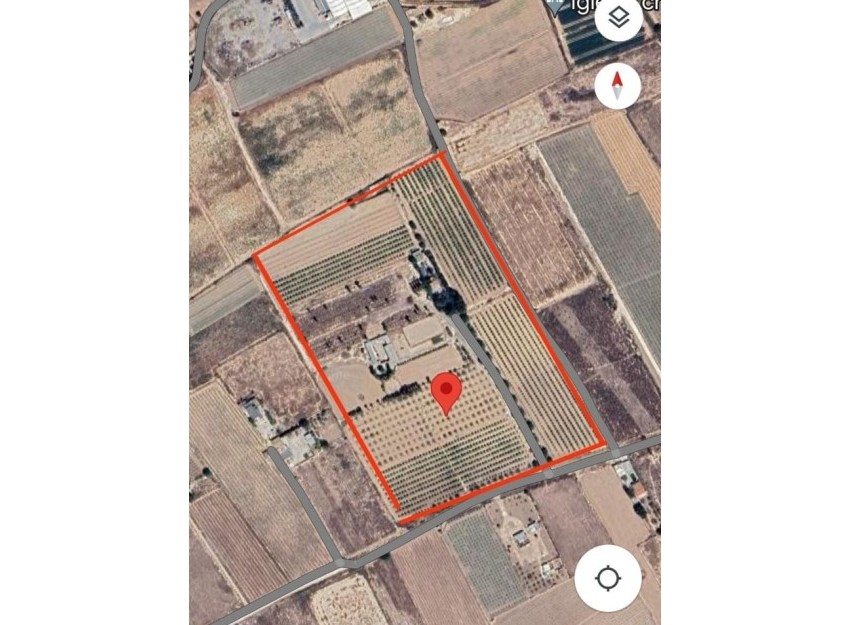Image resolution: width=851 pixels, height=625 pixels.
Task: Center map on my current location
Action: 607,578
